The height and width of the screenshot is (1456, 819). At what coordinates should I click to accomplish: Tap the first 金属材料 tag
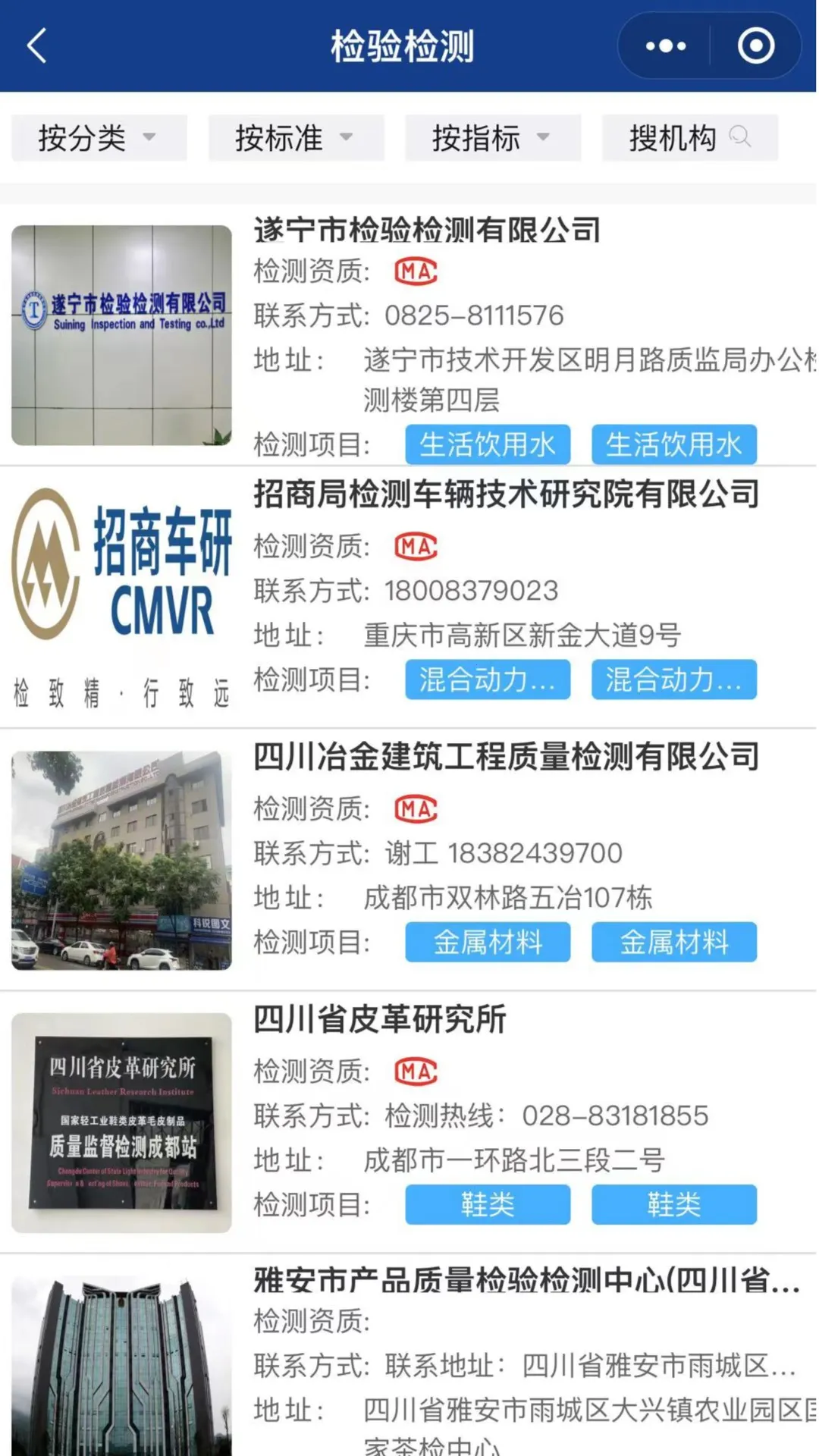[x=487, y=942]
